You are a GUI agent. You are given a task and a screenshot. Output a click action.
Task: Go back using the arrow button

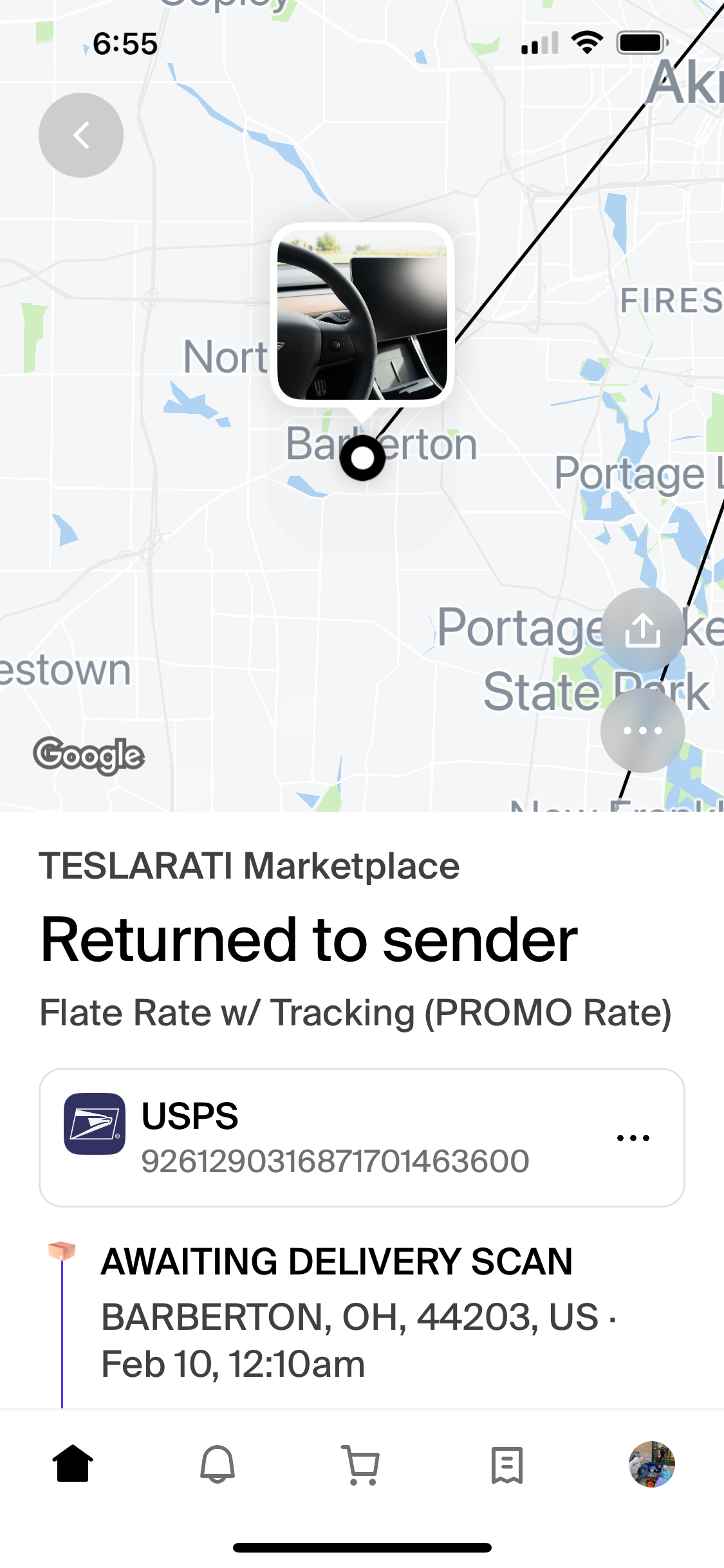[81, 135]
